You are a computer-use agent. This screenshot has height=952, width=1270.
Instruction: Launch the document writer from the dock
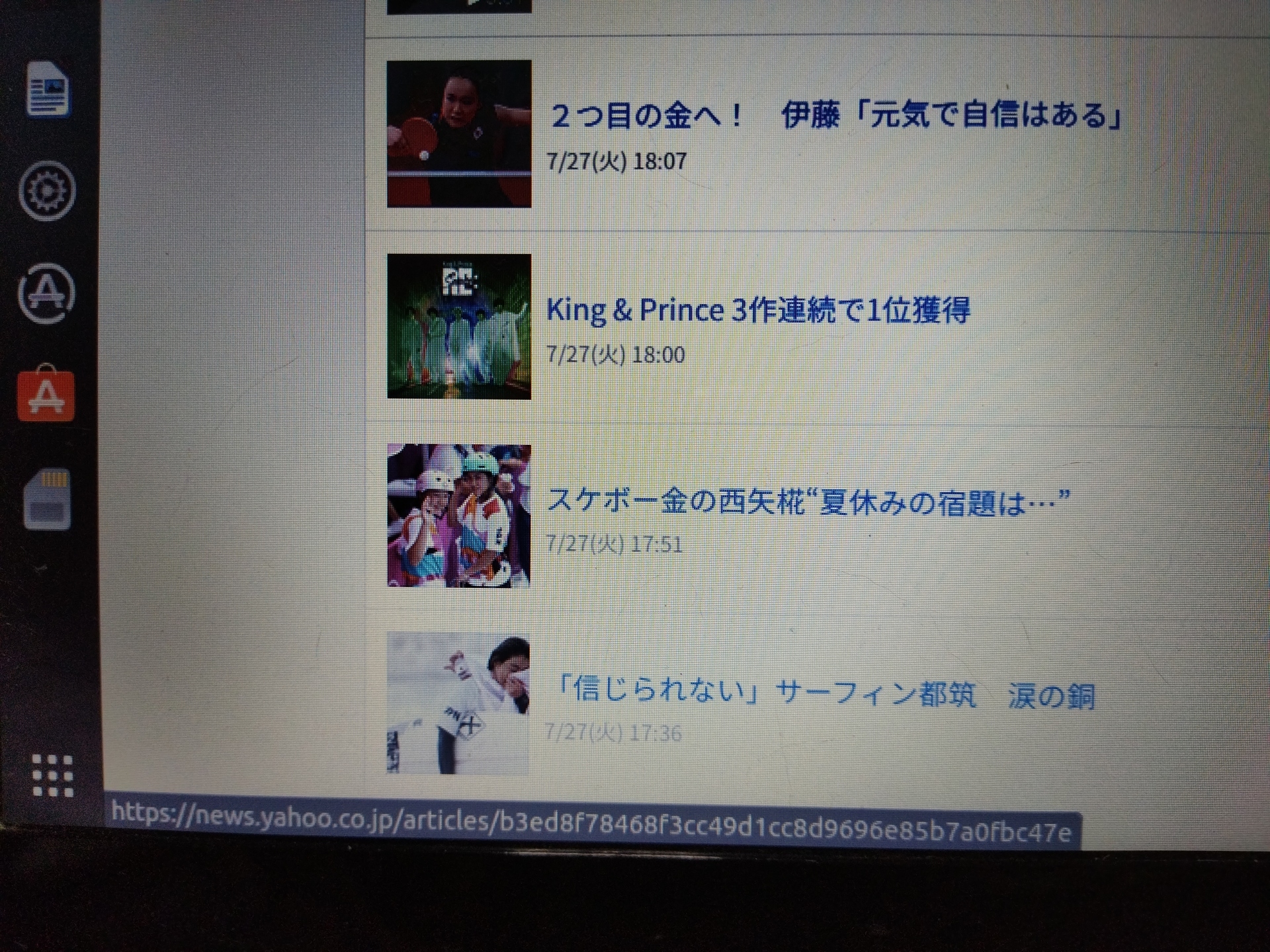[x=48, y=89]
